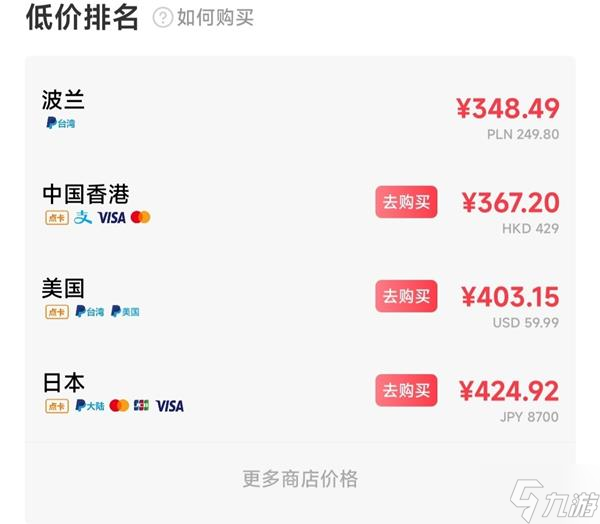The width and height of the screenshot is (600, 524).
Task: Tap 去购买 for 美国
Action: [x=406, y=296]
